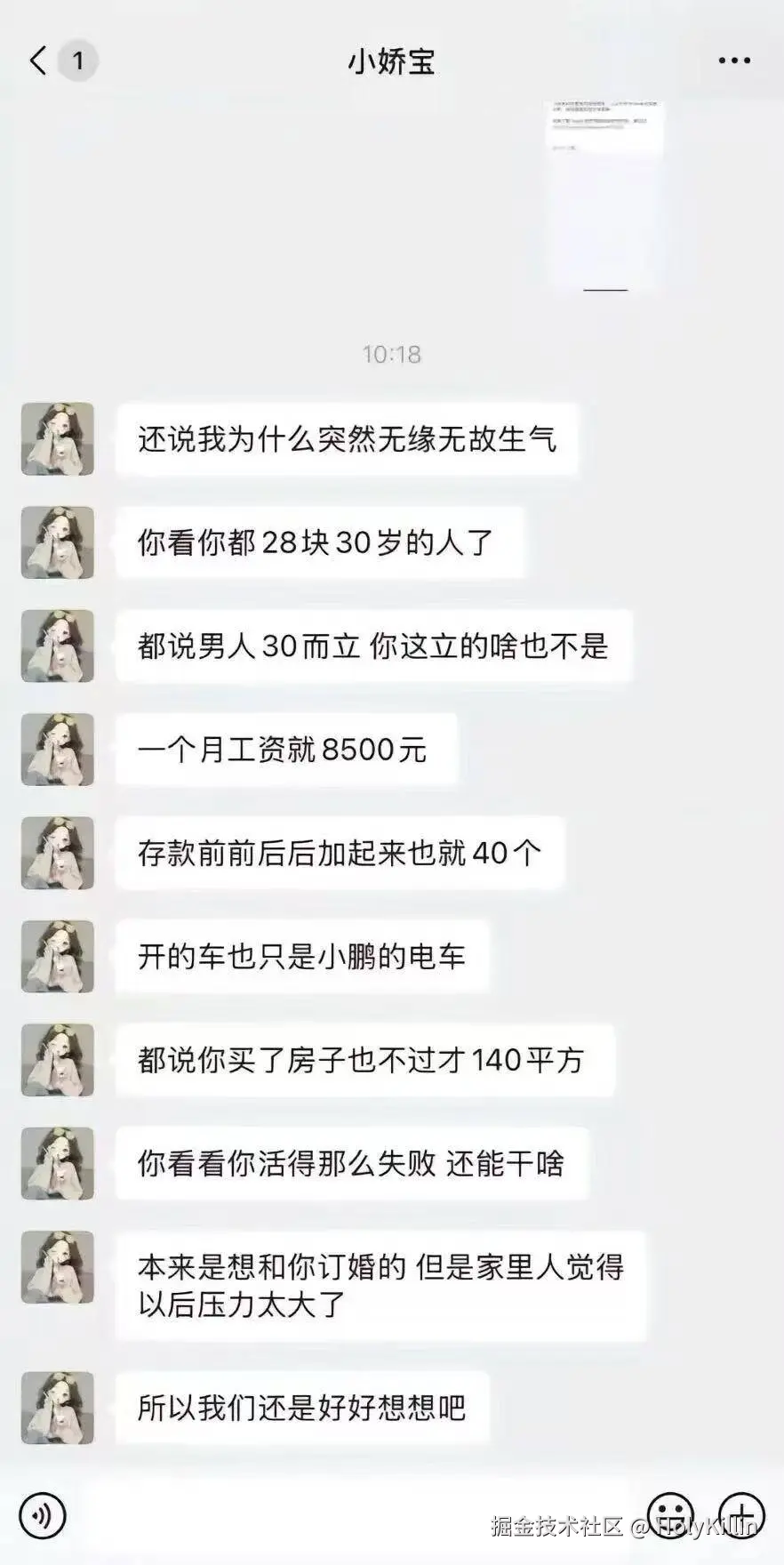The width and height of the screenshot is (784, 1565).
Task: Select the message 你看你都28块30岁的人了
Action: click(x=324, y=542)
